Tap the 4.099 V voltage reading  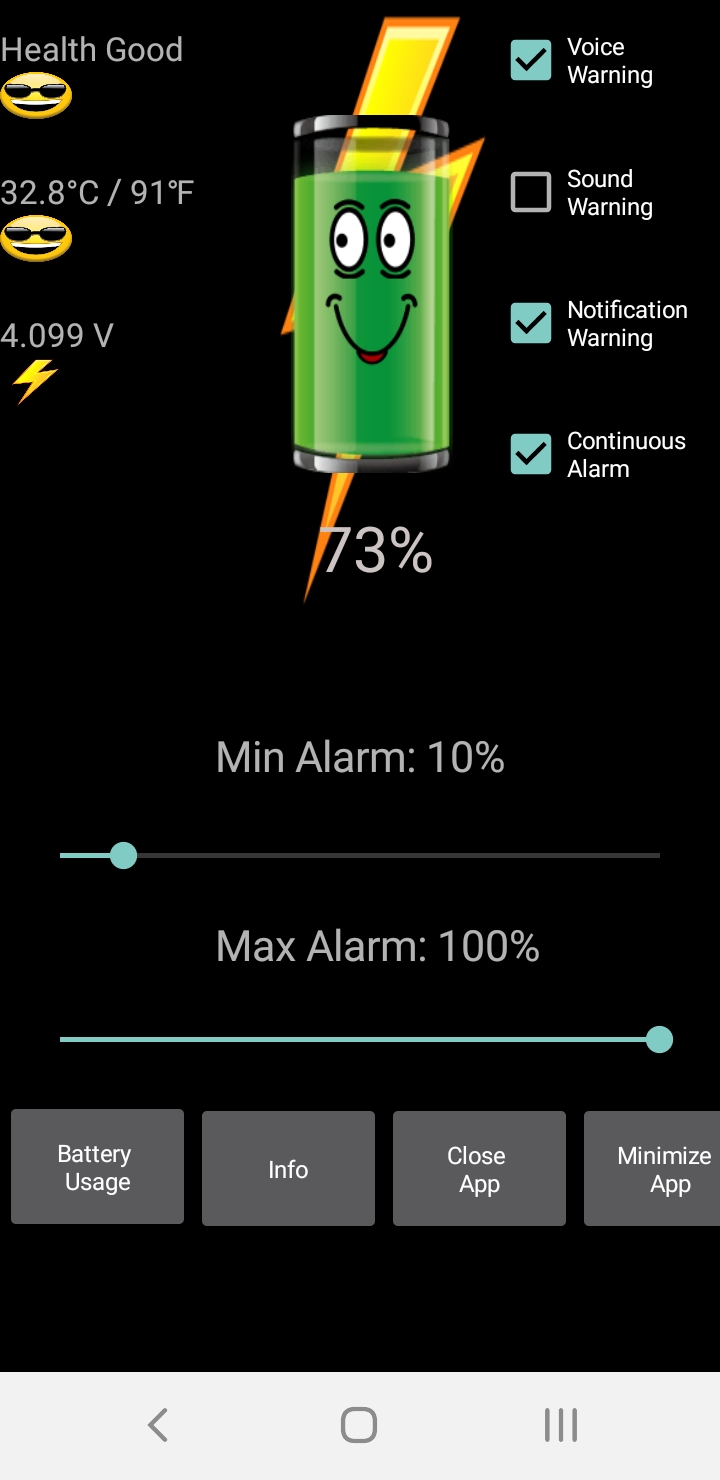point(56,336)
